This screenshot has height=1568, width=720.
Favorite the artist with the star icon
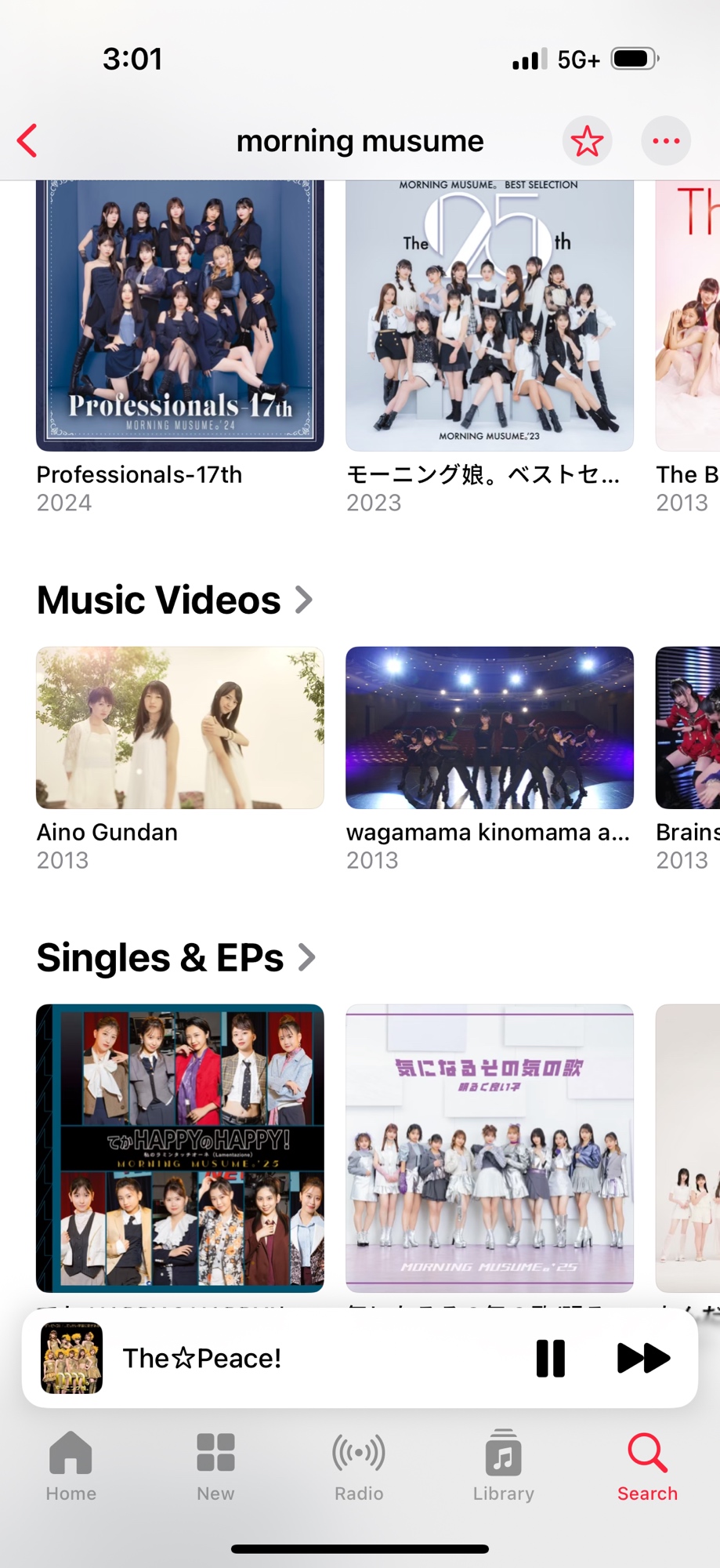click(x=587, y=141)
